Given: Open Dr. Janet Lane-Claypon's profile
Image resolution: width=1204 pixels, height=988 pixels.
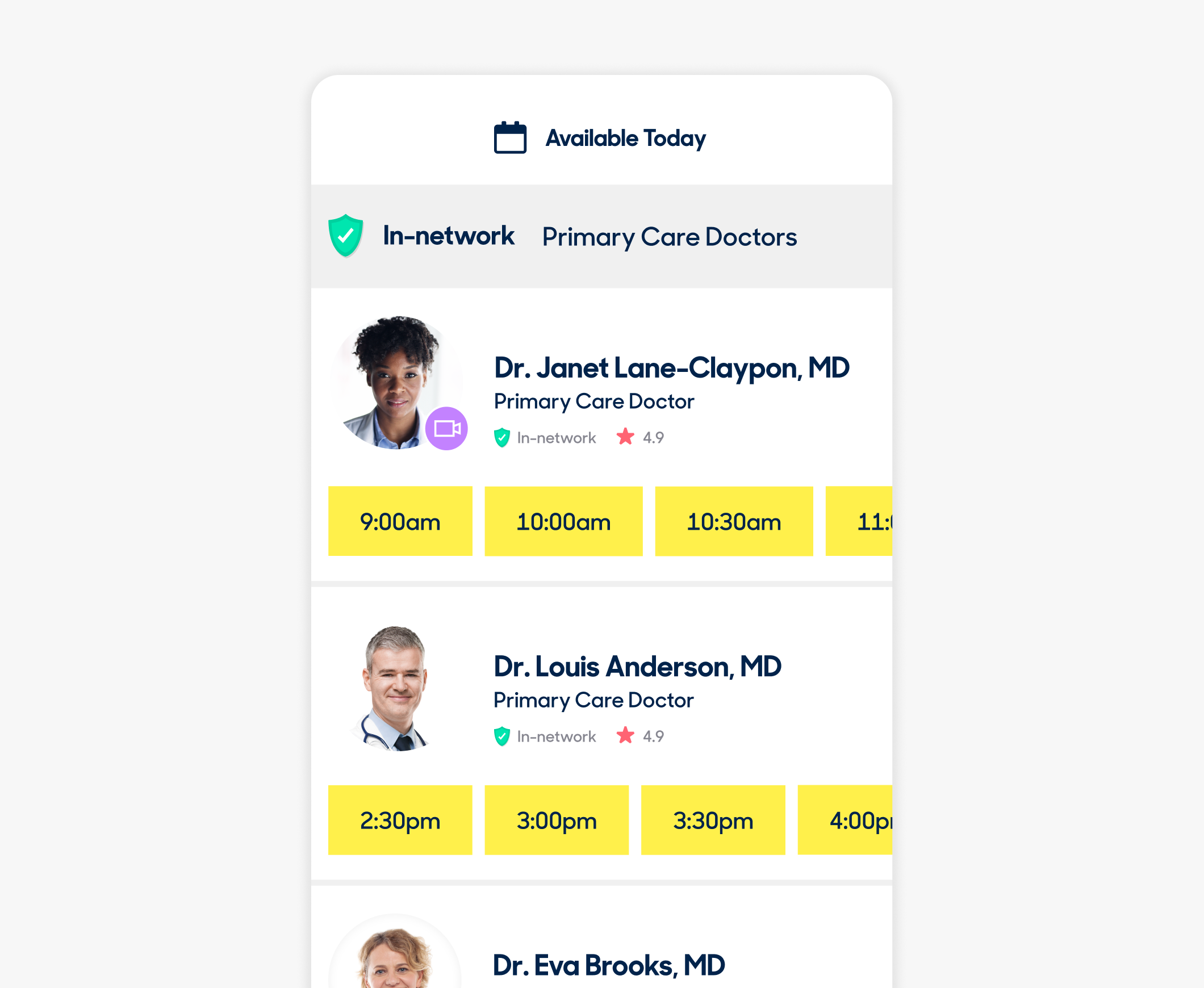Looking at the screenshot, I should 671,367.
